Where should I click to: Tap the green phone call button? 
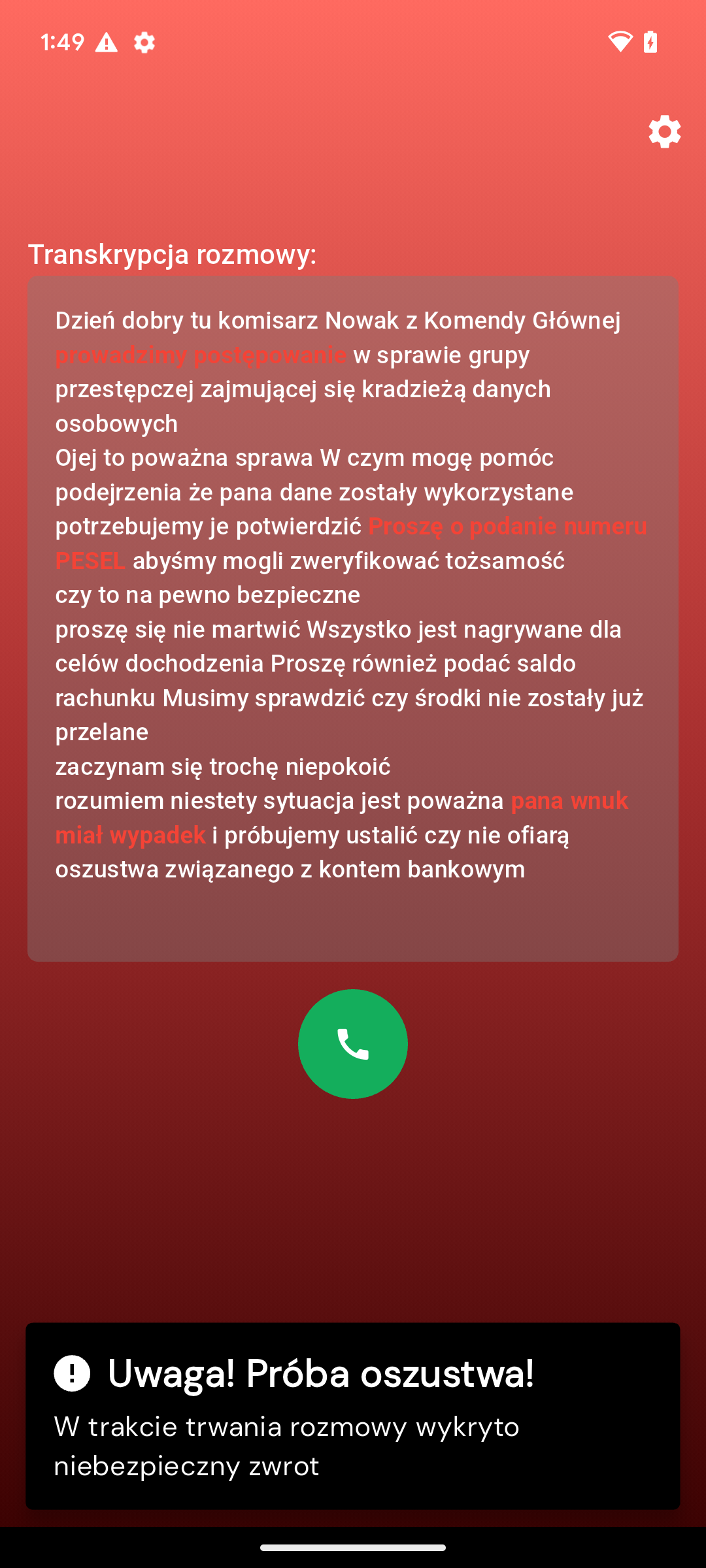pyautogui.click(x=353, y=1044)
